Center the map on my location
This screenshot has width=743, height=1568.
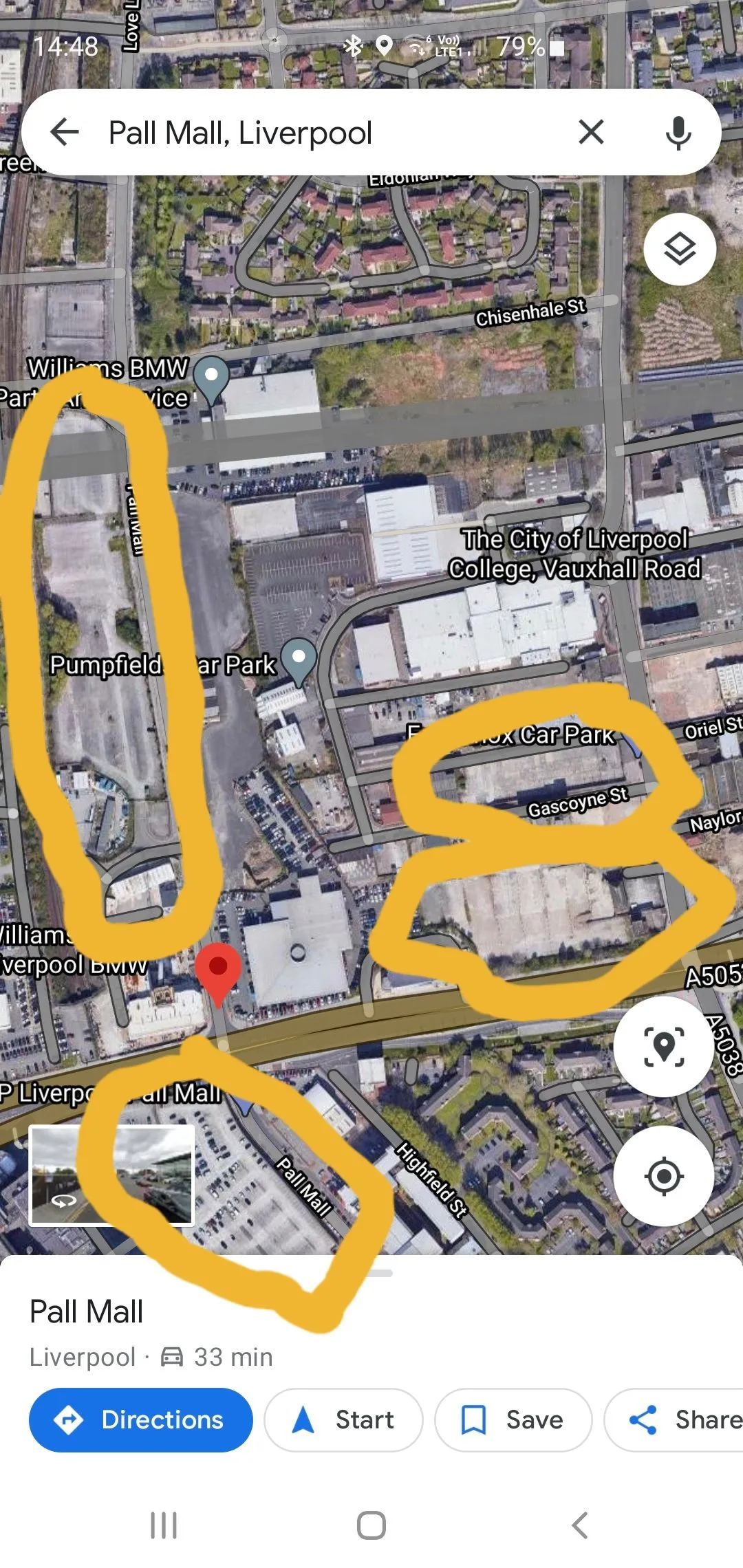click(663, 1176)
